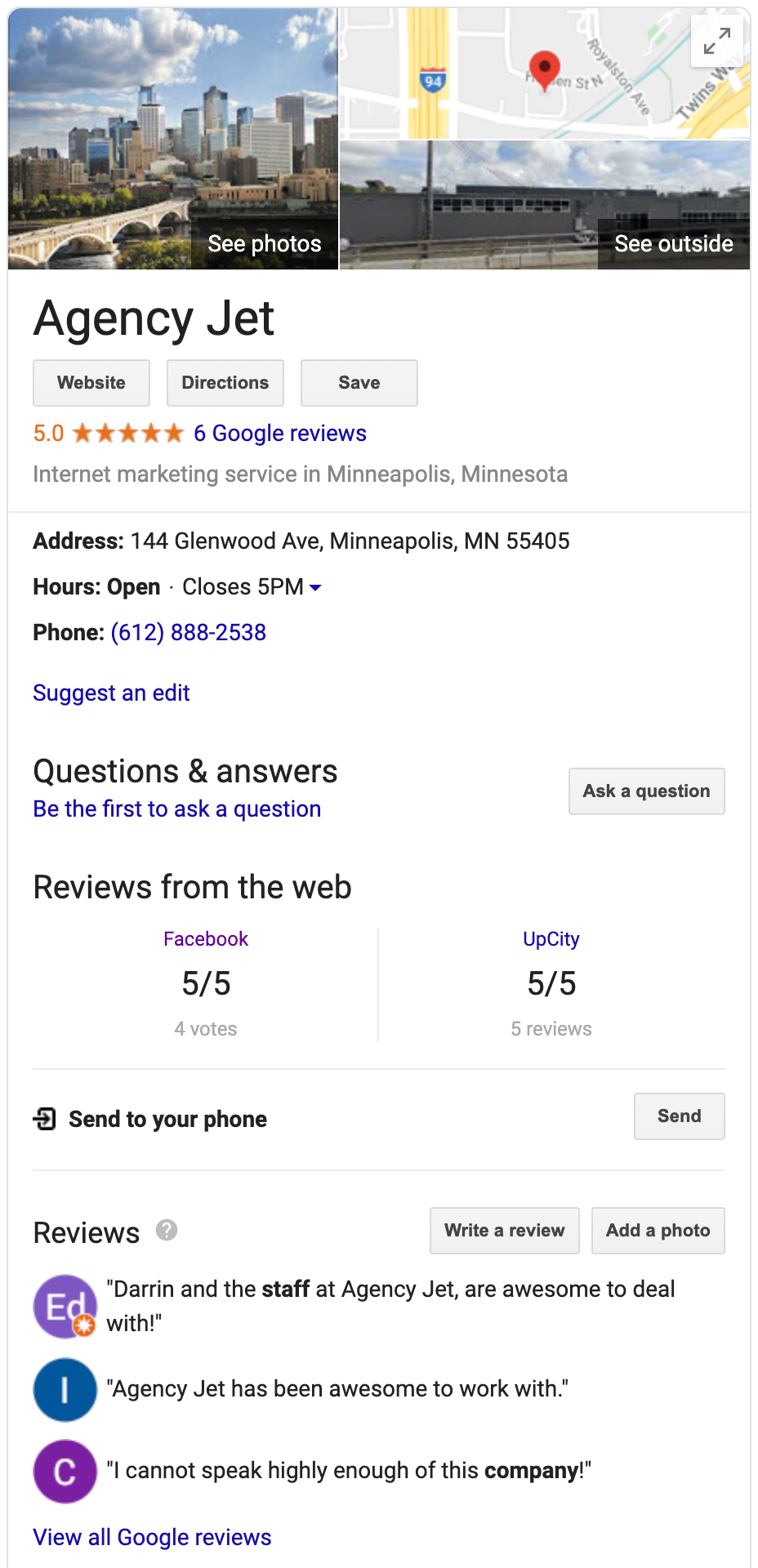Suggest an edit for this listing
Viewport: 758px width, 1568px height.
click(x=111, y=693)
